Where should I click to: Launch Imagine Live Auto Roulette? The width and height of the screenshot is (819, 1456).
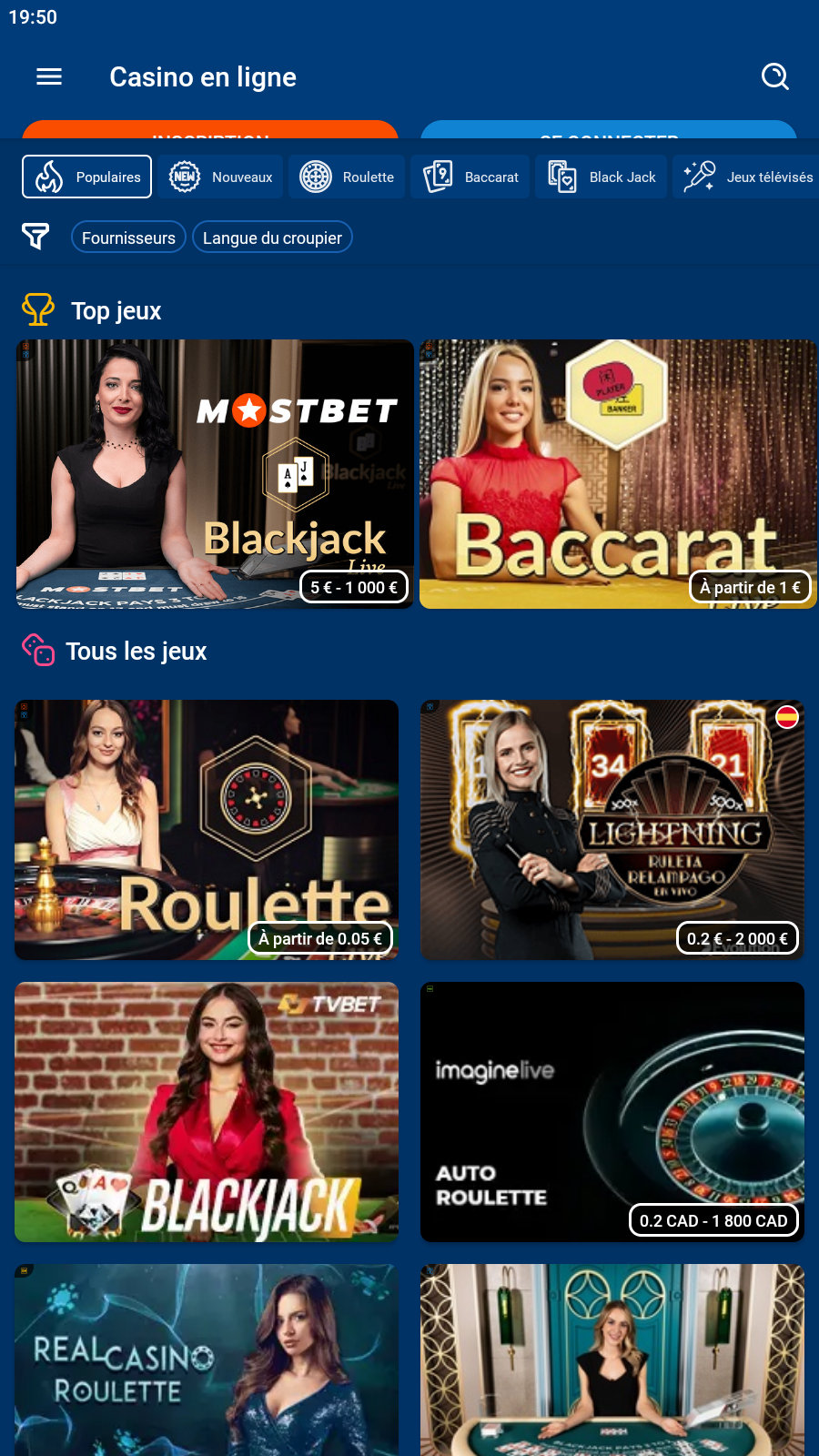tap(612, 1111)
